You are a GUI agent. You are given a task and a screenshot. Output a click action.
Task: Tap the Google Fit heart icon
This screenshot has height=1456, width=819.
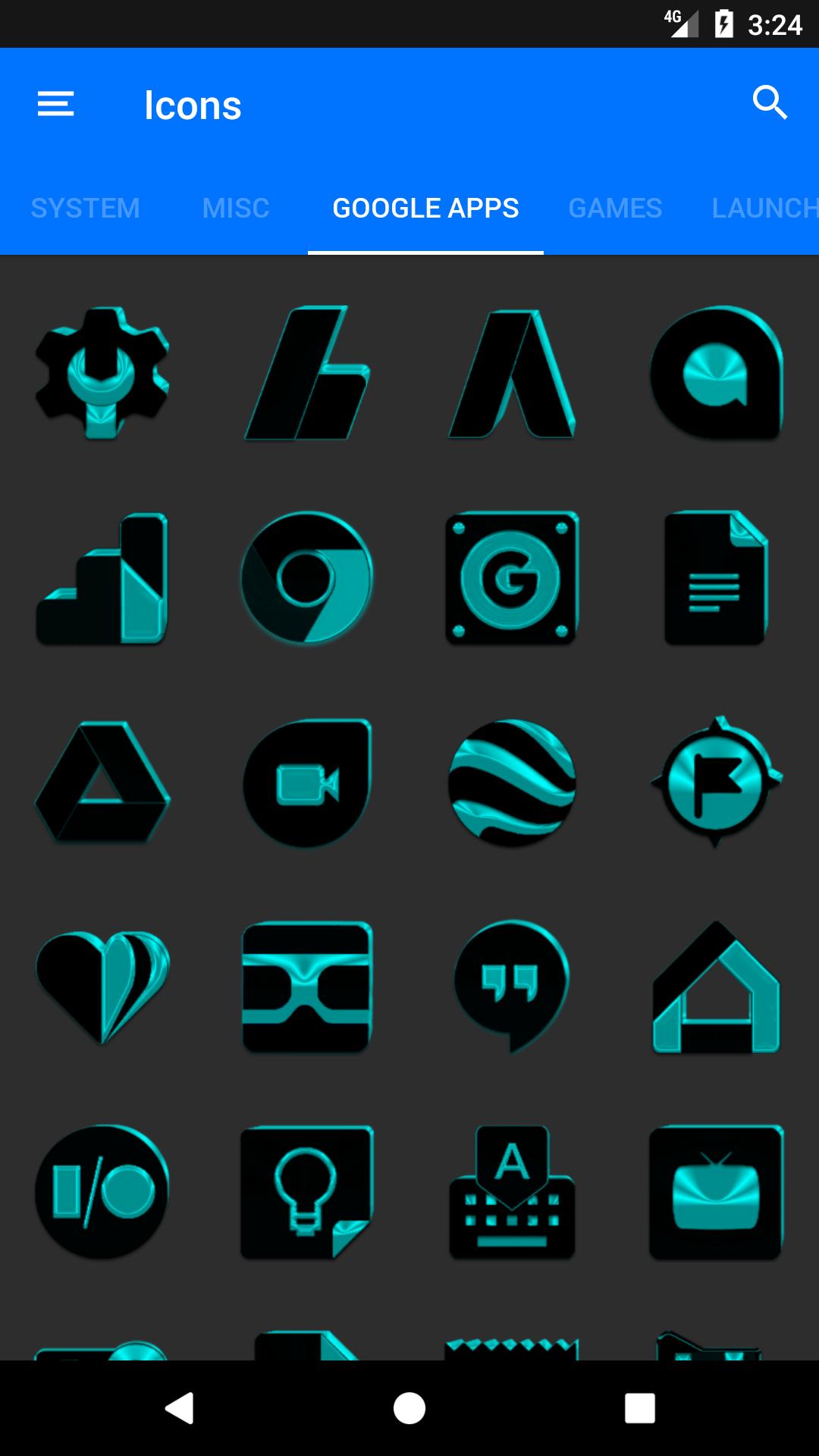pyautogui.click(x=102, y=986)
